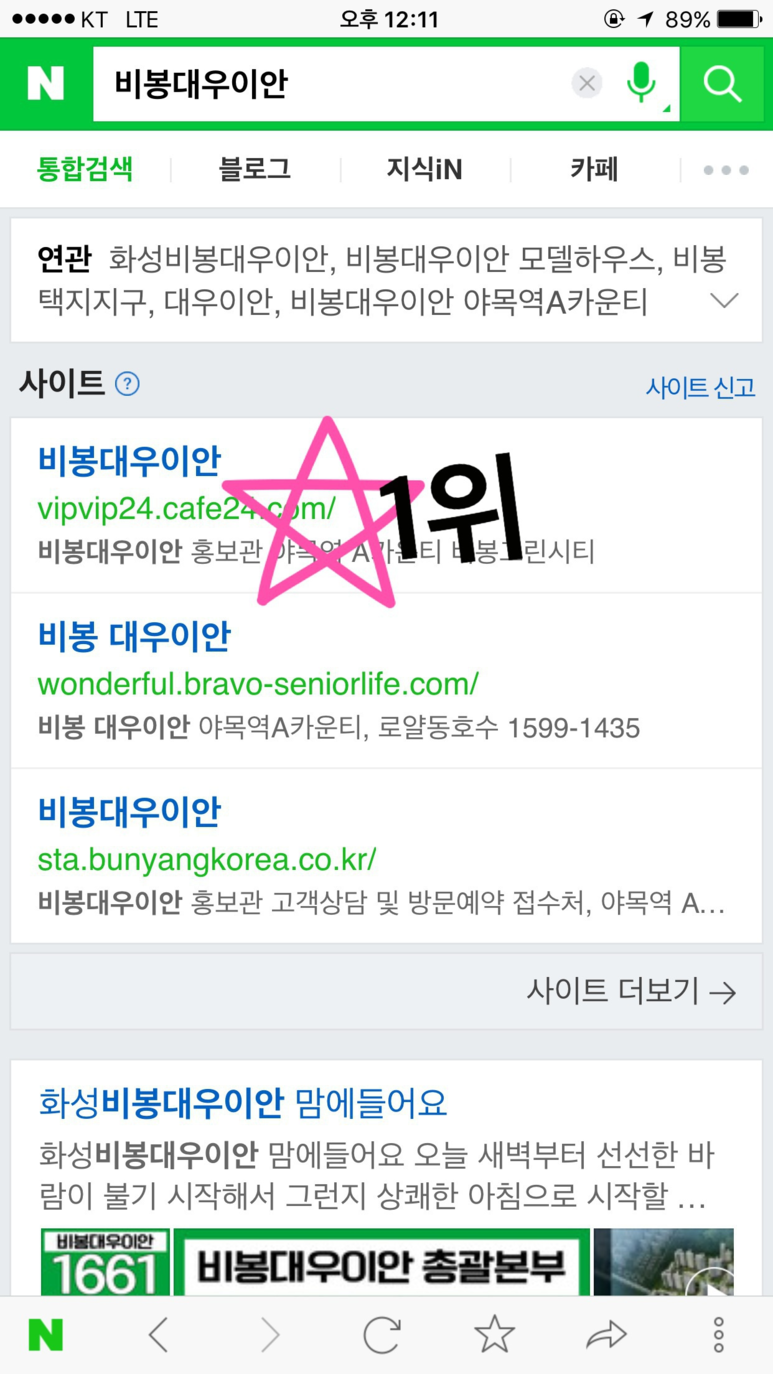Start voice search with the microphone
This screenshot has width=773, height=1374.
tap(641, 84)
